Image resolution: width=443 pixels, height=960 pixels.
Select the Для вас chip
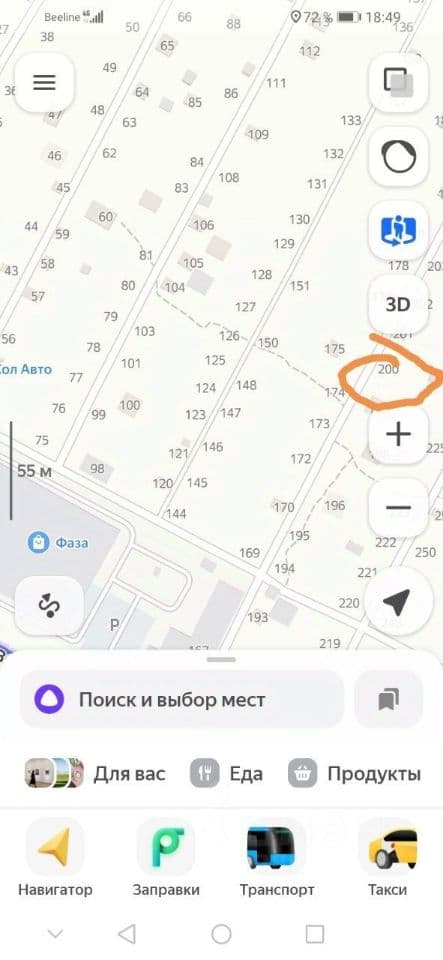(x=95, y=773)
